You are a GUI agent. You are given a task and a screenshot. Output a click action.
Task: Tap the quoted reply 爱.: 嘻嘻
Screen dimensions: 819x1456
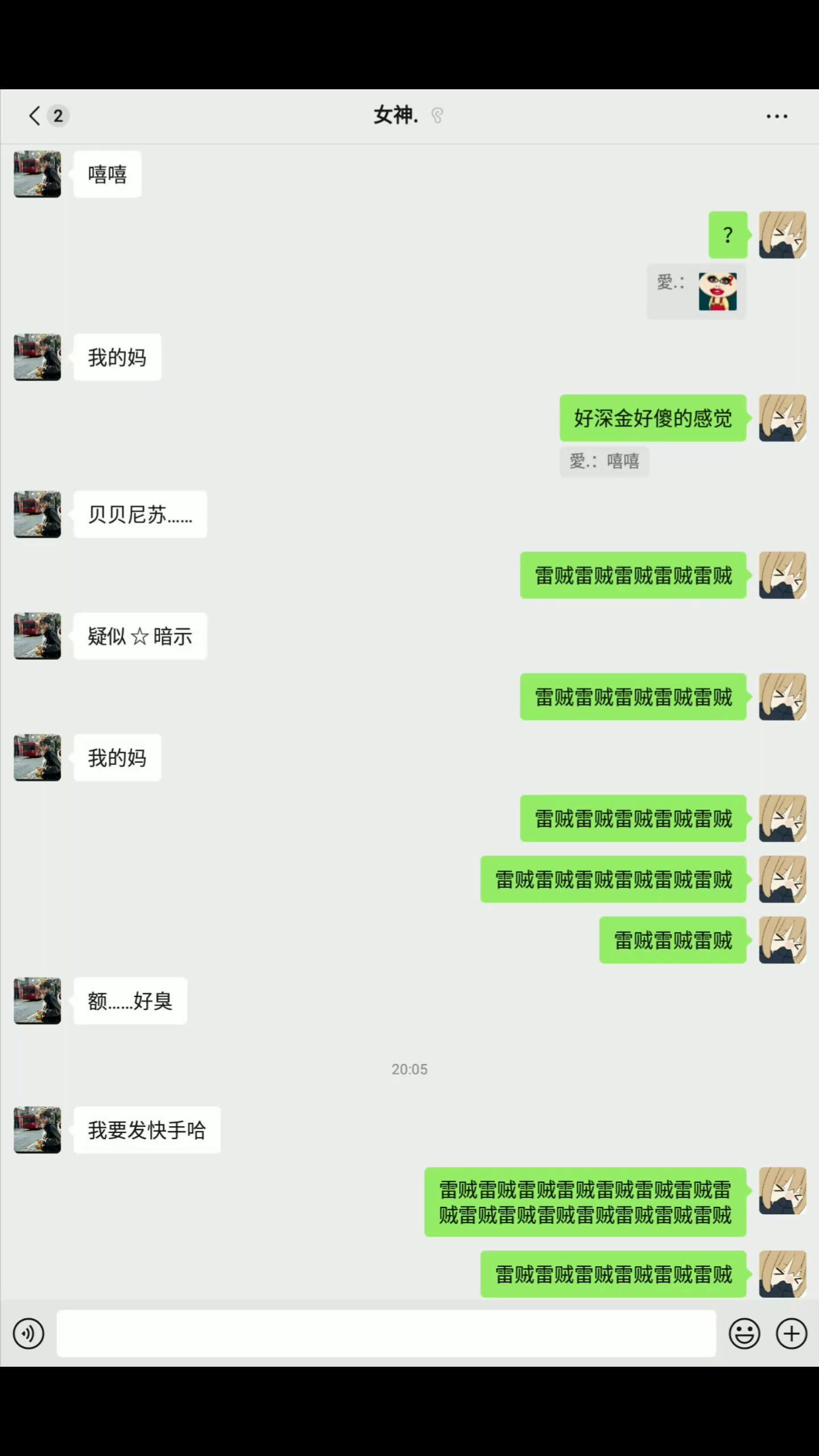click(604, 461)
